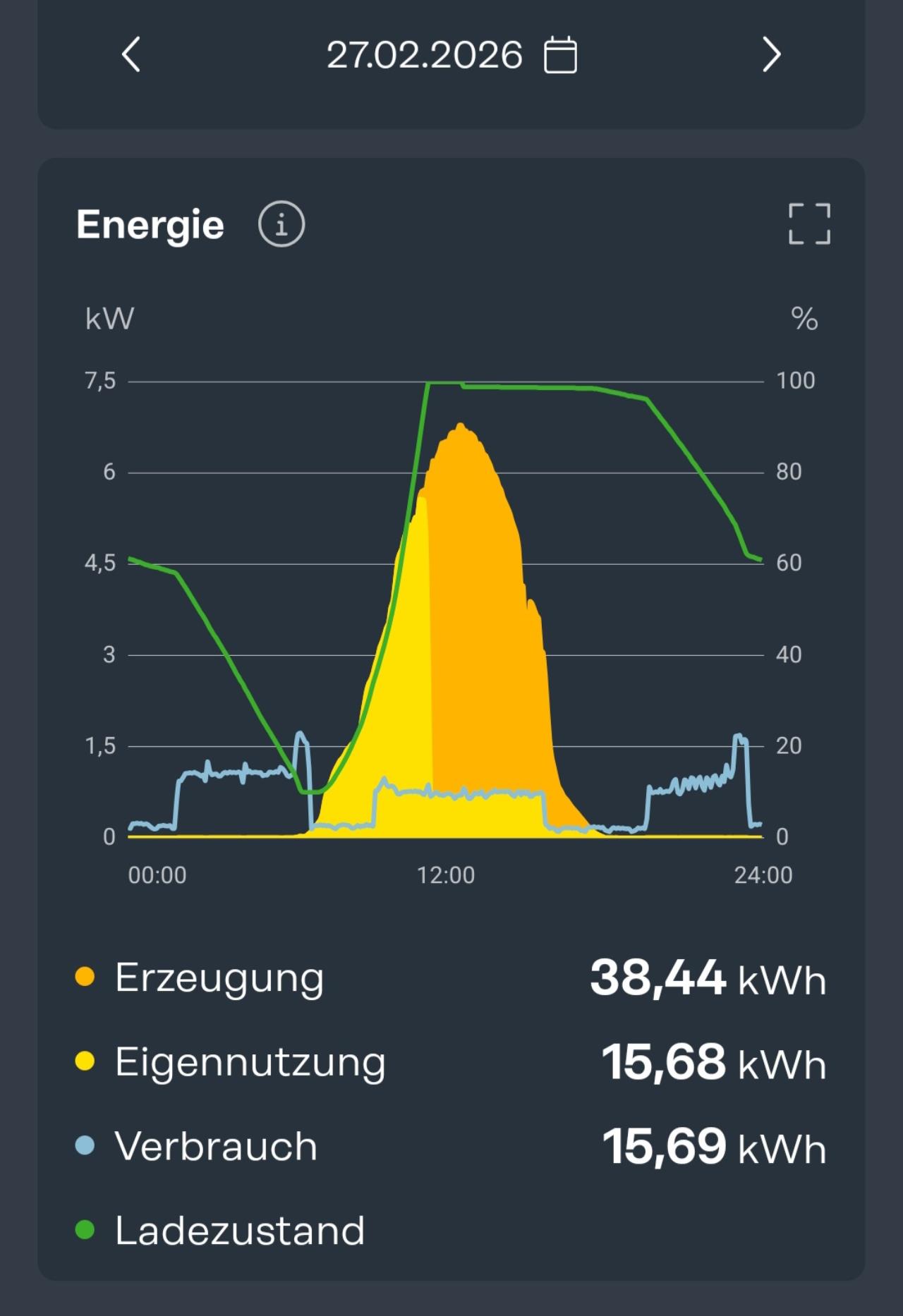Image resolution: width=903 pixels, height=1316 pixels.
Task: Open the date picker for 27.02.2026
Action: [x=560, y=55]
